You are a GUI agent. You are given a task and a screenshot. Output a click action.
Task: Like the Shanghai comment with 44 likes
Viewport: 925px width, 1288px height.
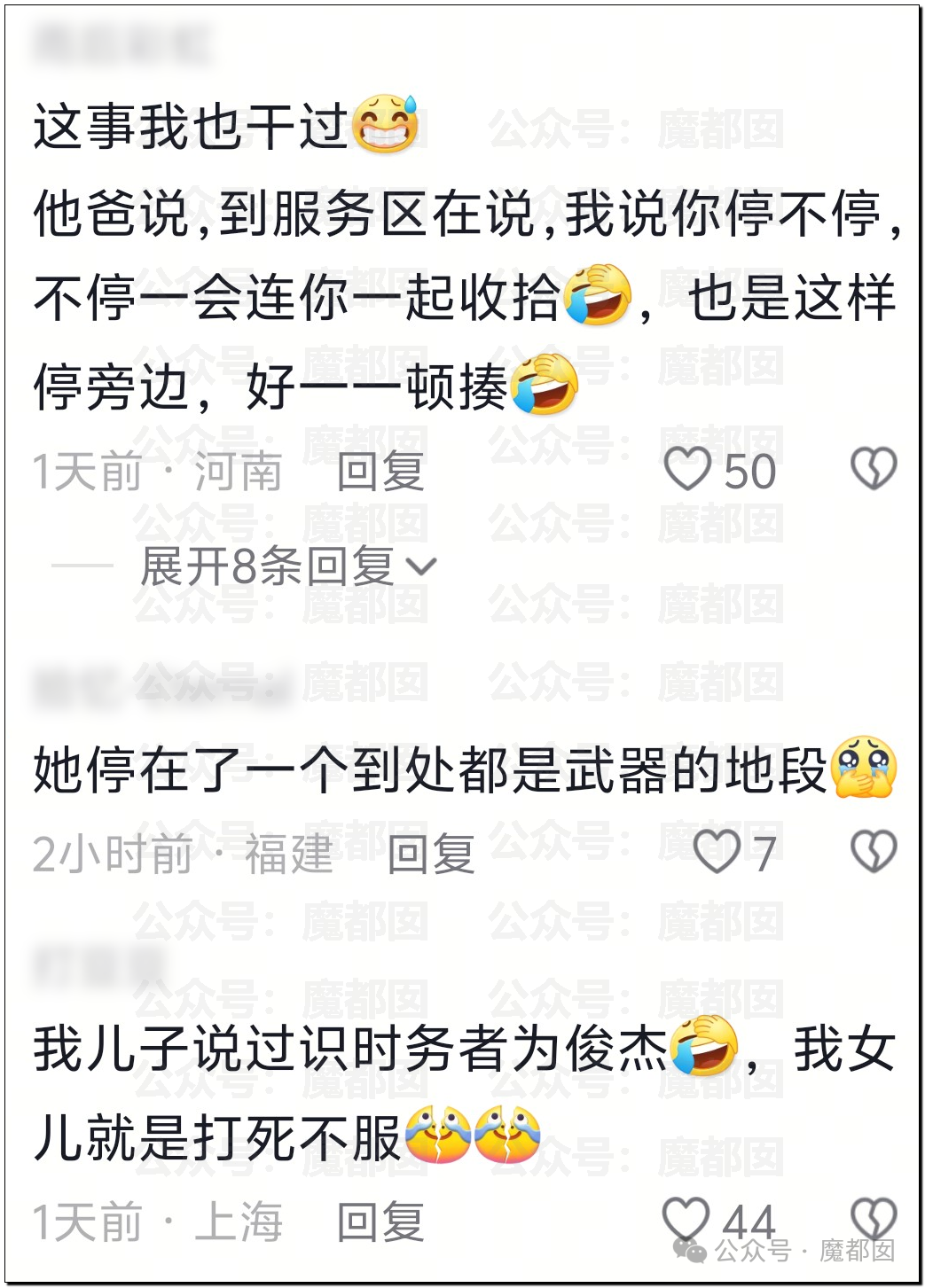tap(686, 1219)
